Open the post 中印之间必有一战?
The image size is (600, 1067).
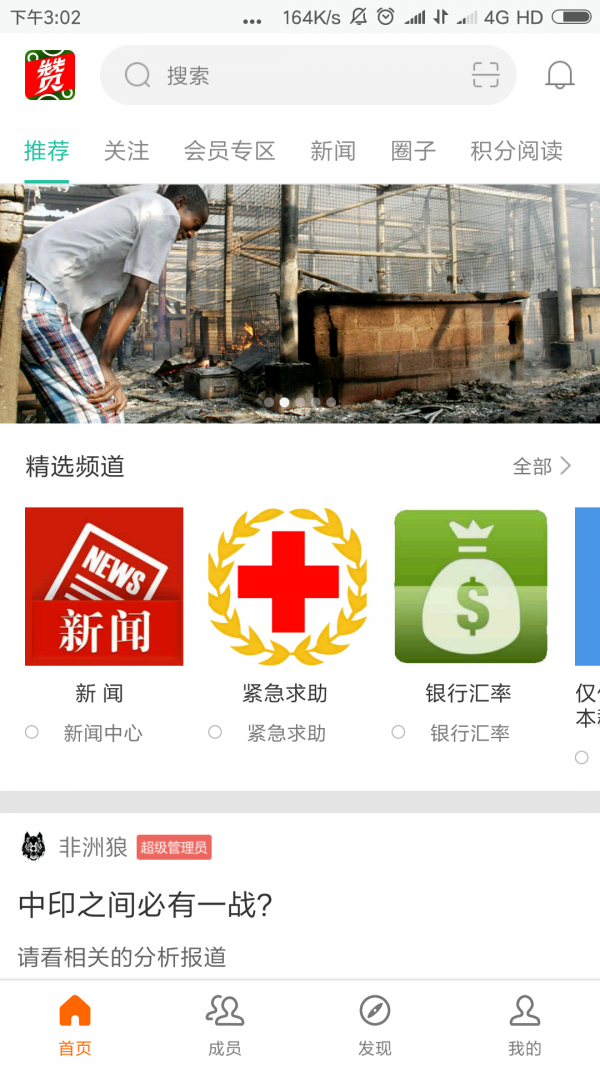tap(146, 905)
